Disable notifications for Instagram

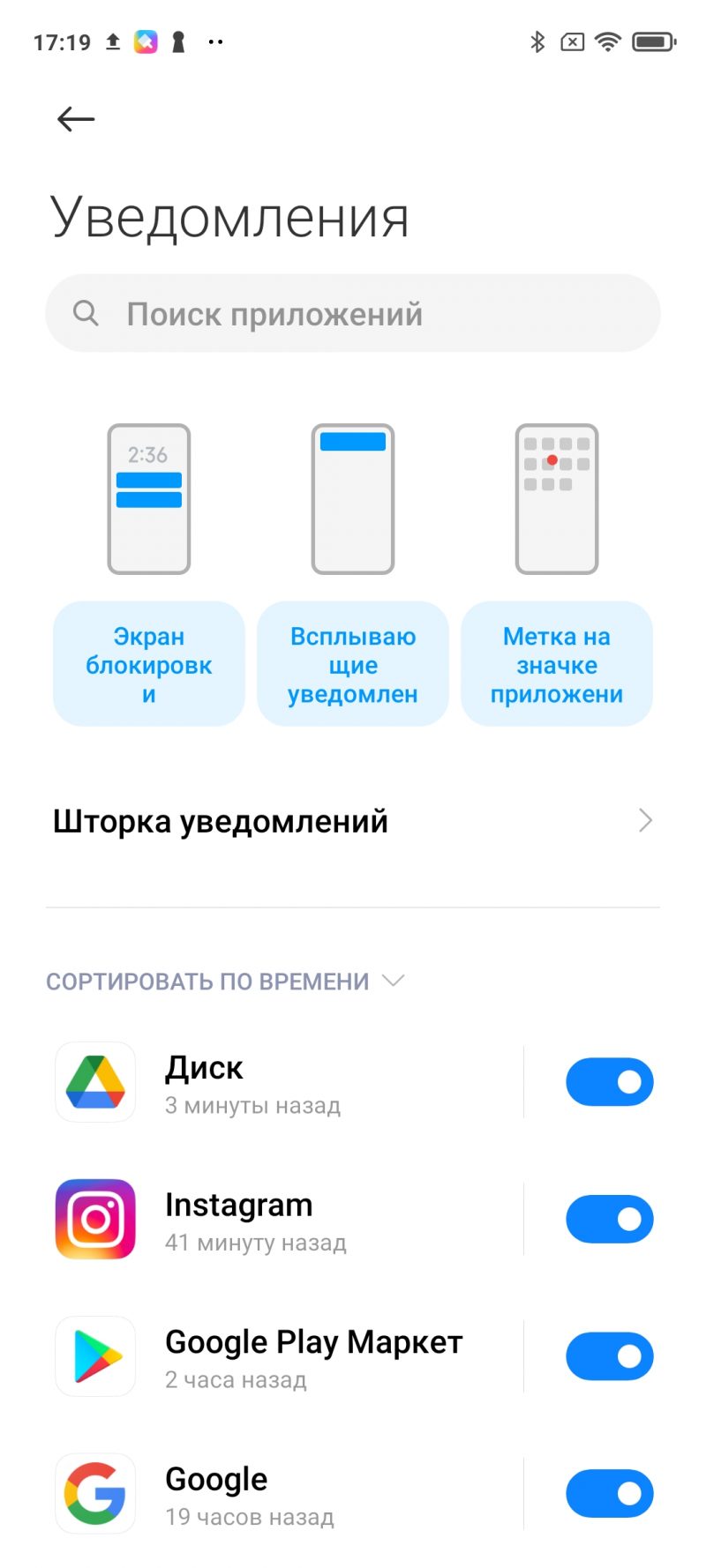click(x=609, y=1219)
